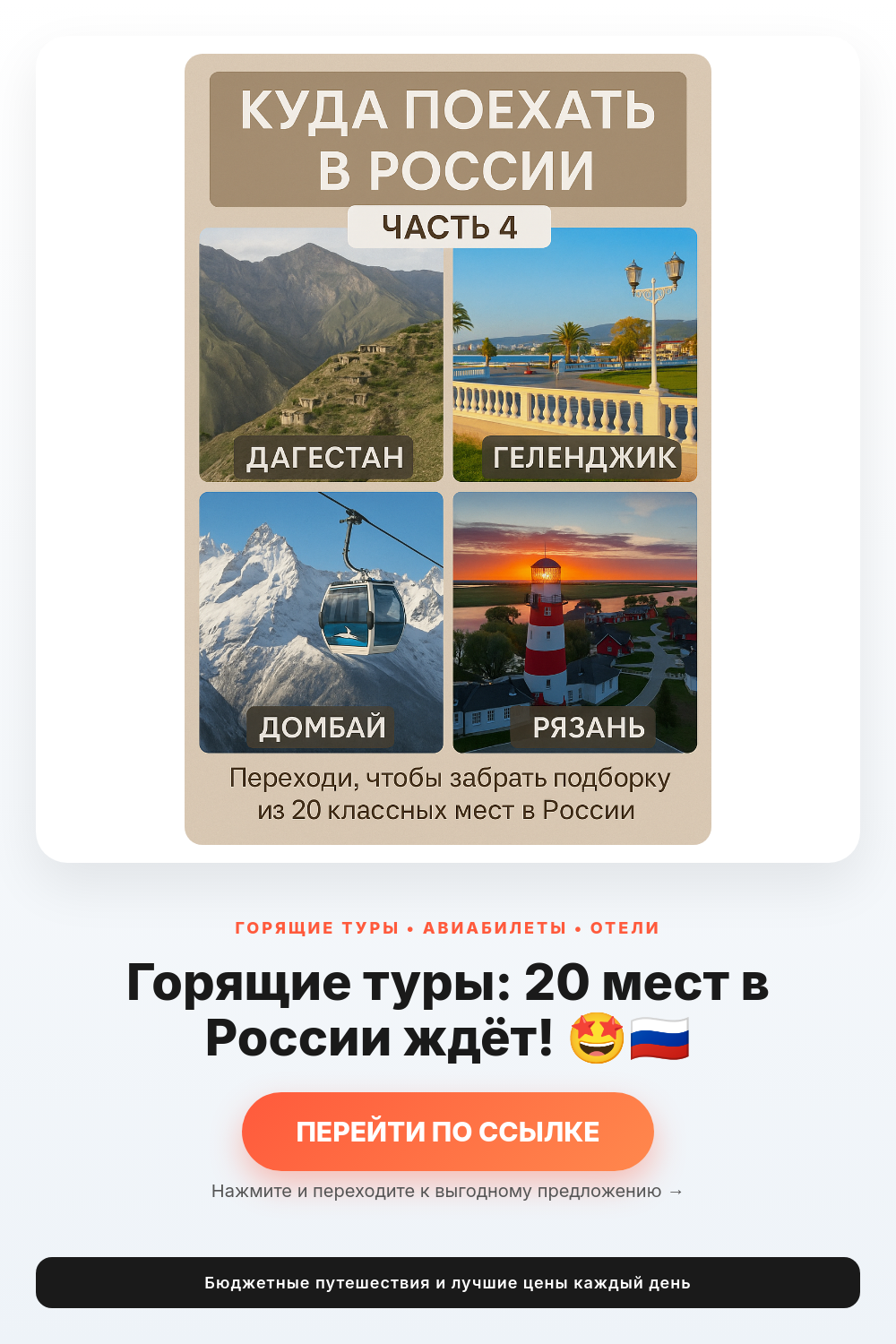Tap the ПЕРЕЙТИ ПО ССЫЛКЕ button
Image resolution: width=896 pixels, height=1344 pixels.
(448, 1131)
